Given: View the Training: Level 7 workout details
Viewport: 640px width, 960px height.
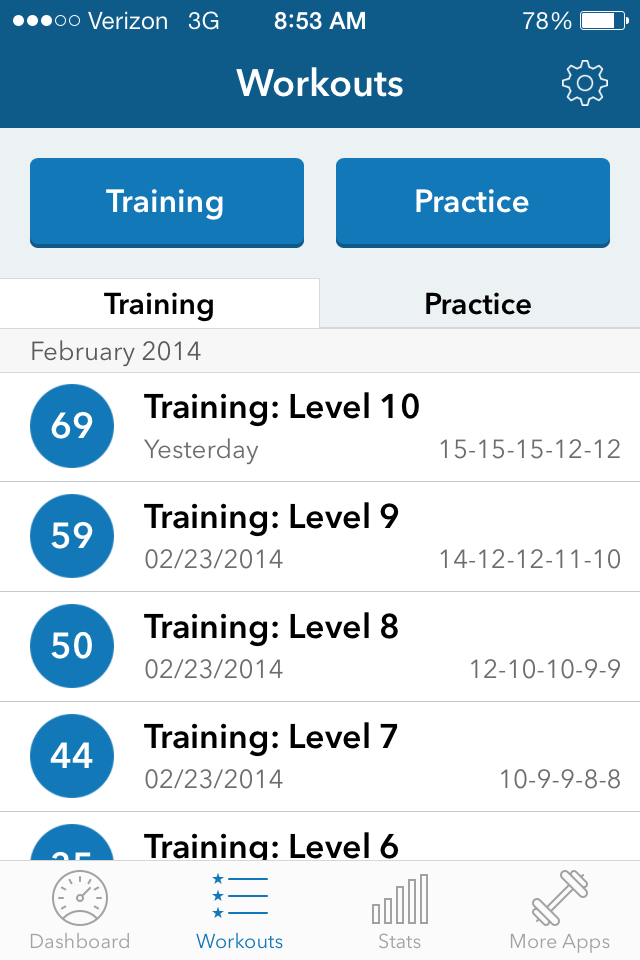Looking at the screenshot, I should [x=320, y=757].
